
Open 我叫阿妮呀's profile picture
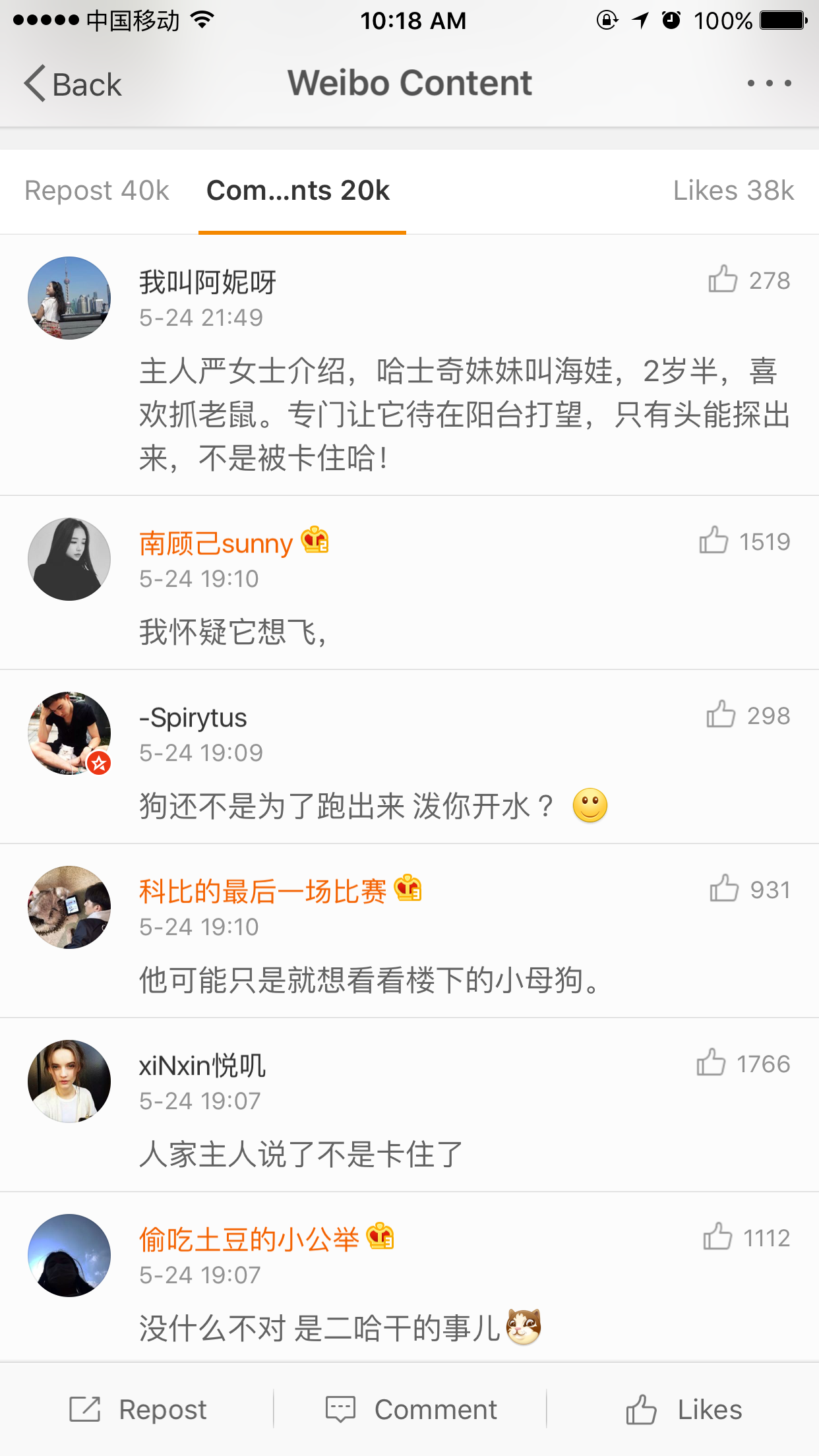tap(69, 298)
